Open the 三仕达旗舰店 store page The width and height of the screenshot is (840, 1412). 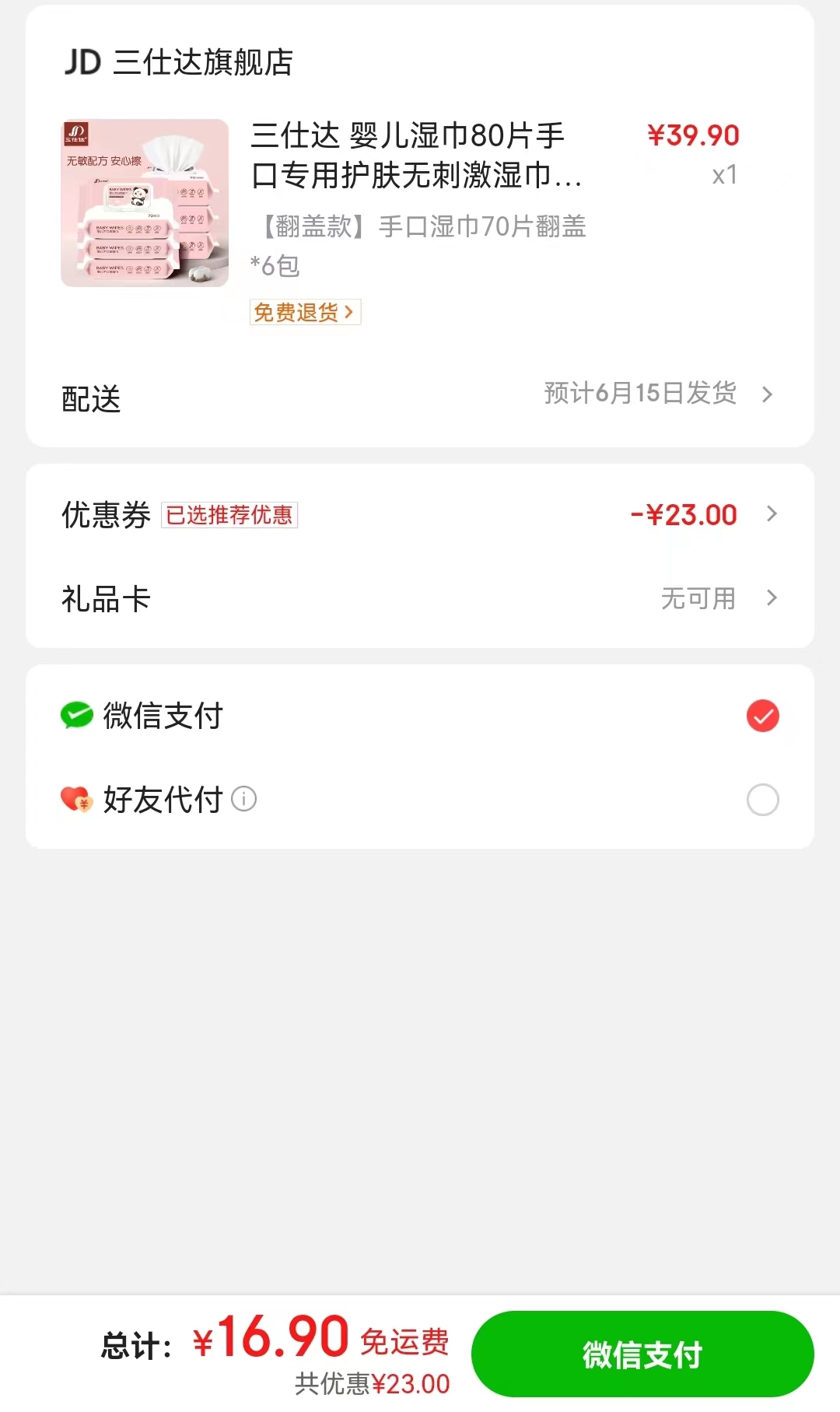pyautogui.click(x=179, y=62)
